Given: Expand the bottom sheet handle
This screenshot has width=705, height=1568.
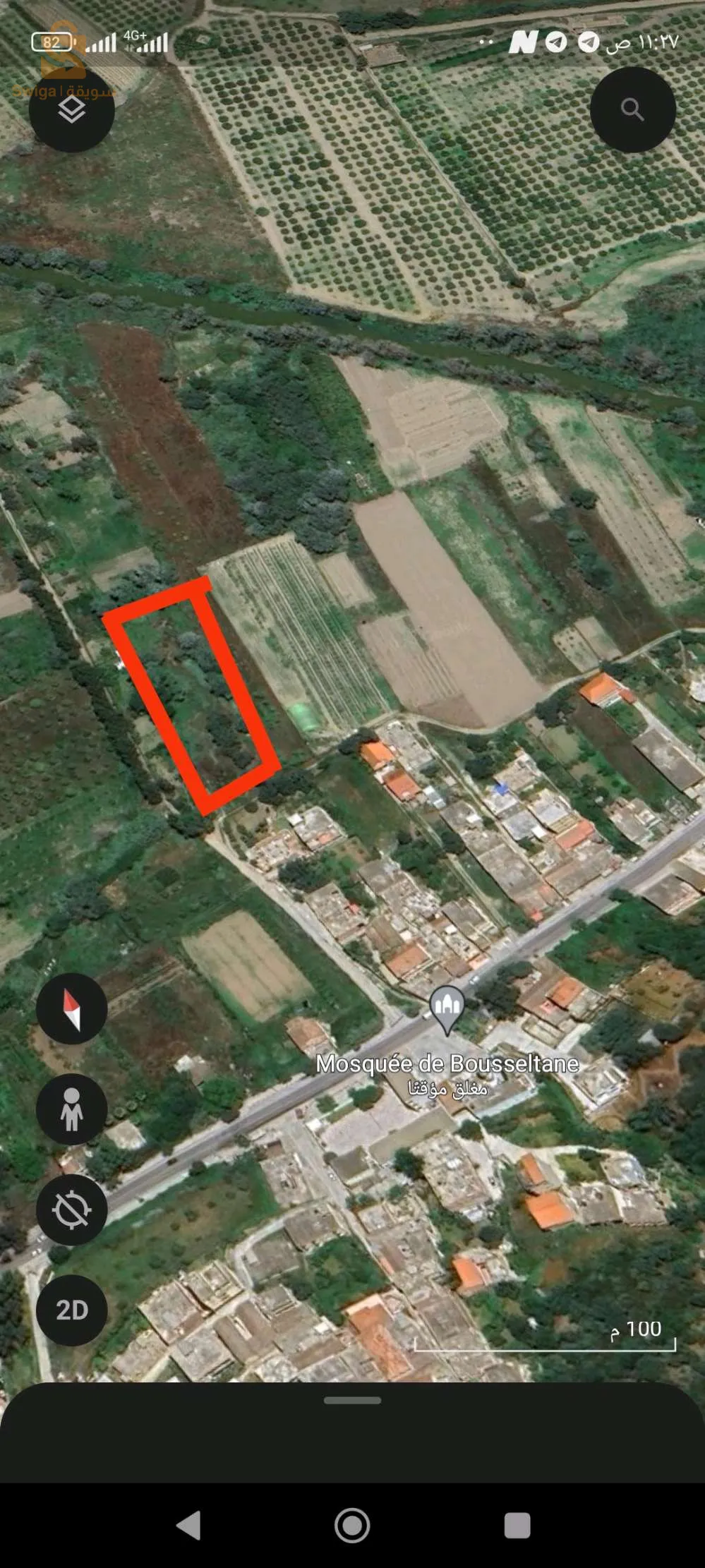Looking at the screenshot, I should tap(352, 1400).
